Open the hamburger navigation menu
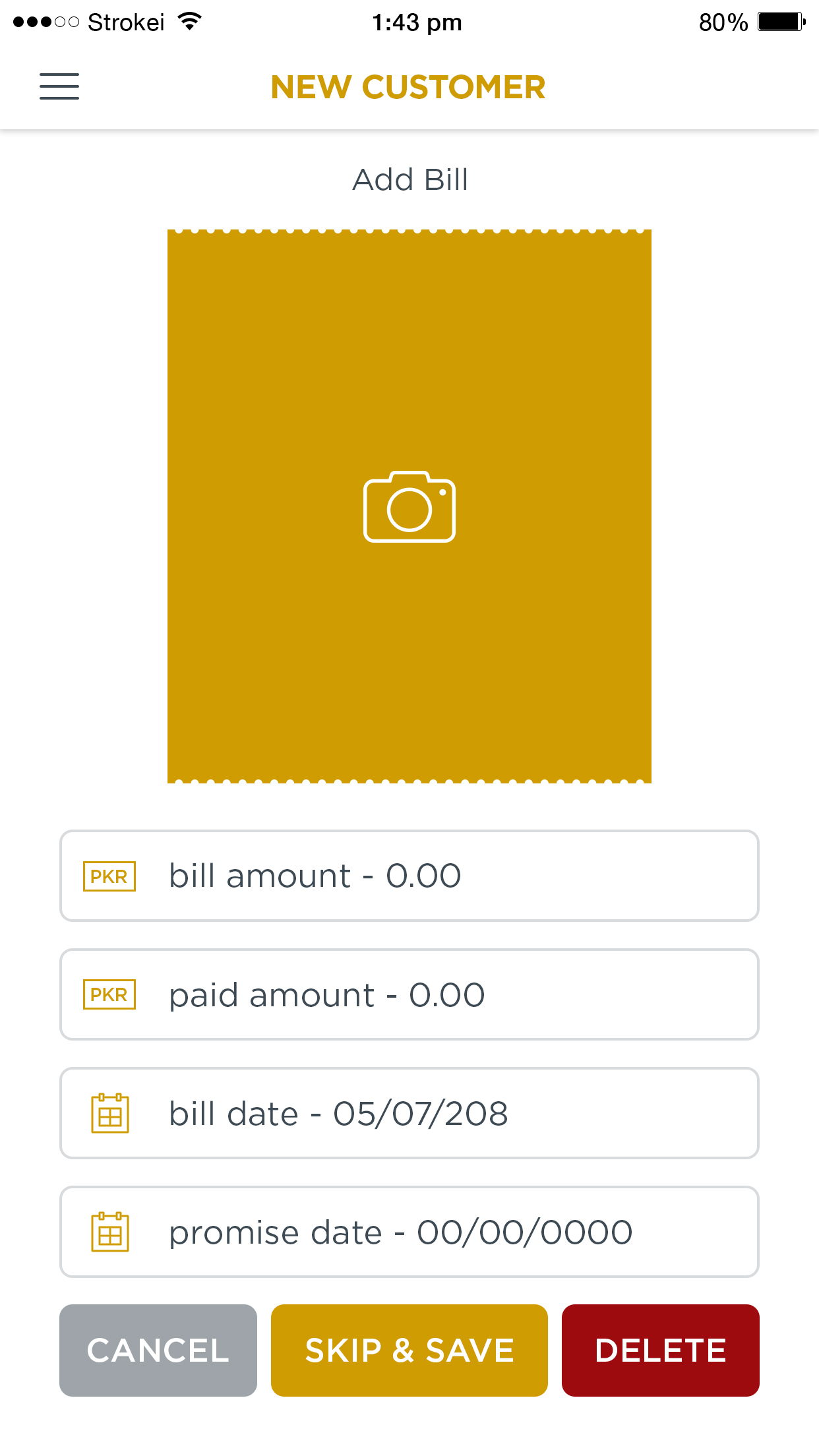This screenshot has width=819, height=1456. pyautogui.click(x=59, y=86)
